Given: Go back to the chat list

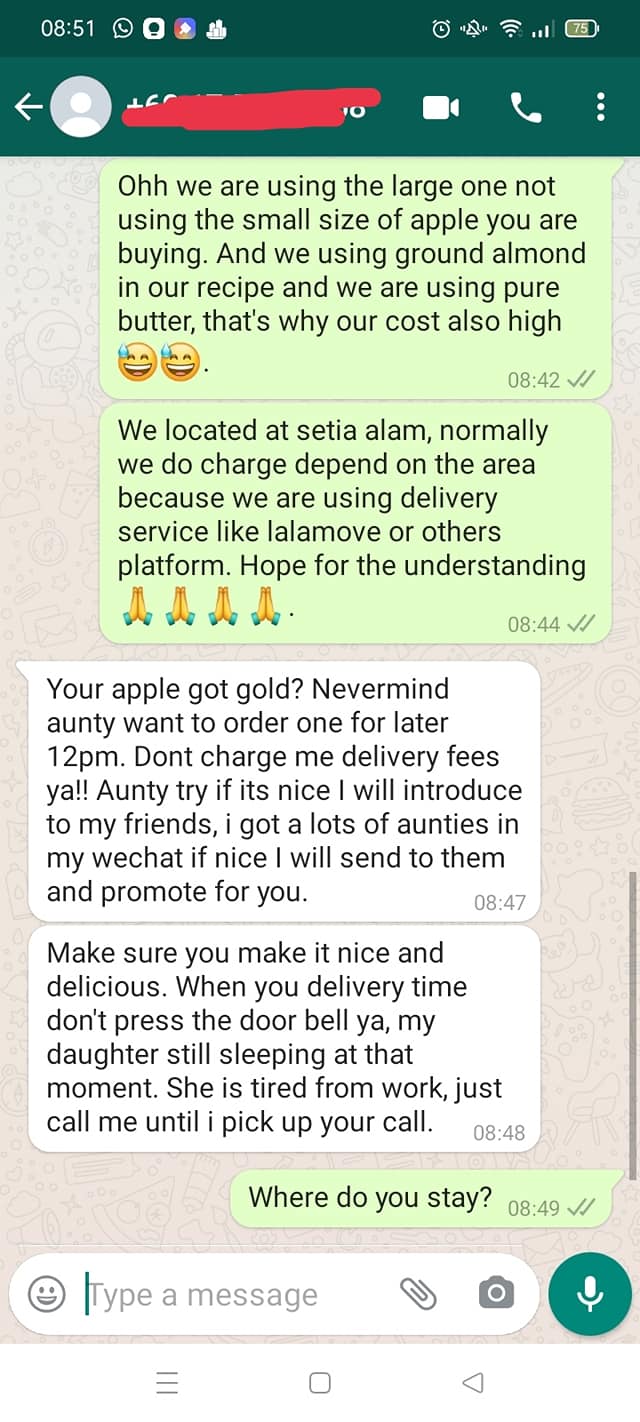Looking at the screenshot, I should click(28, 107).
